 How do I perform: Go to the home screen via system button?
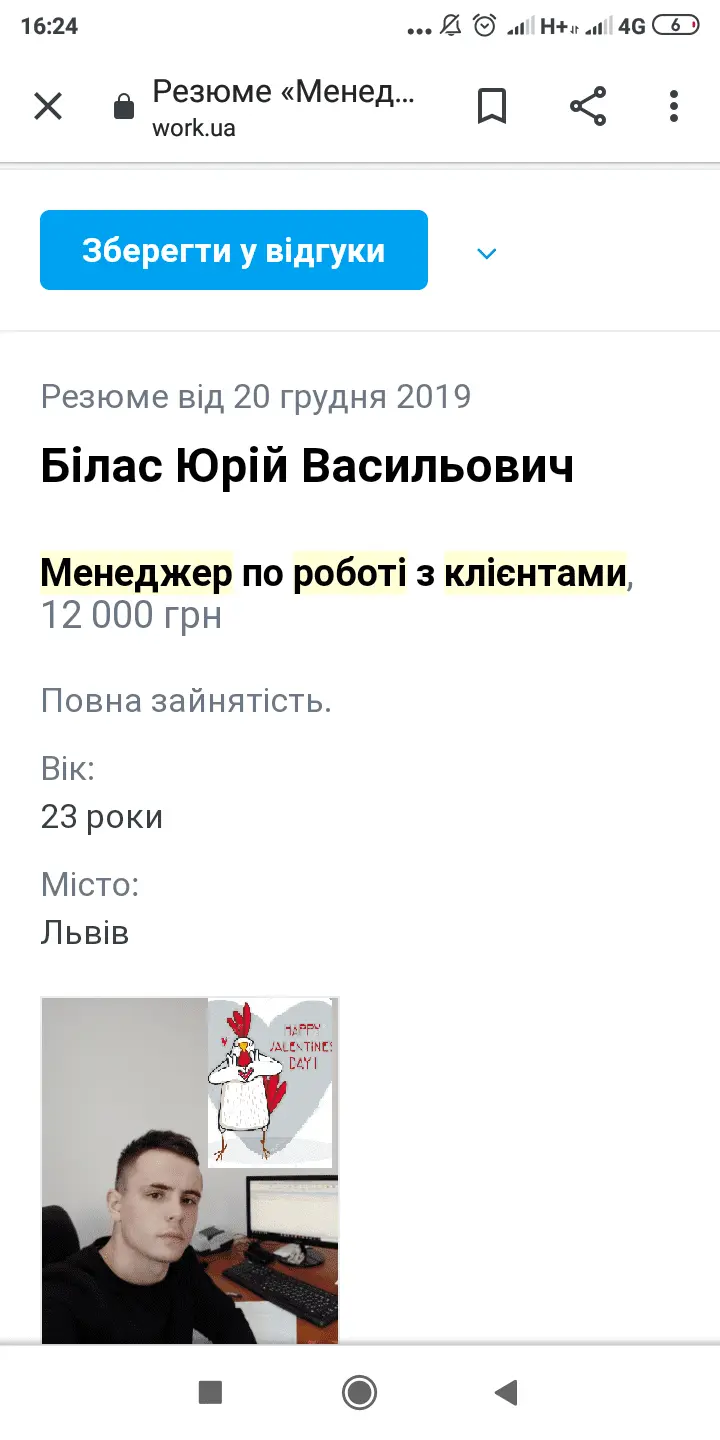pyautogui.click(x=359, y=1392)
